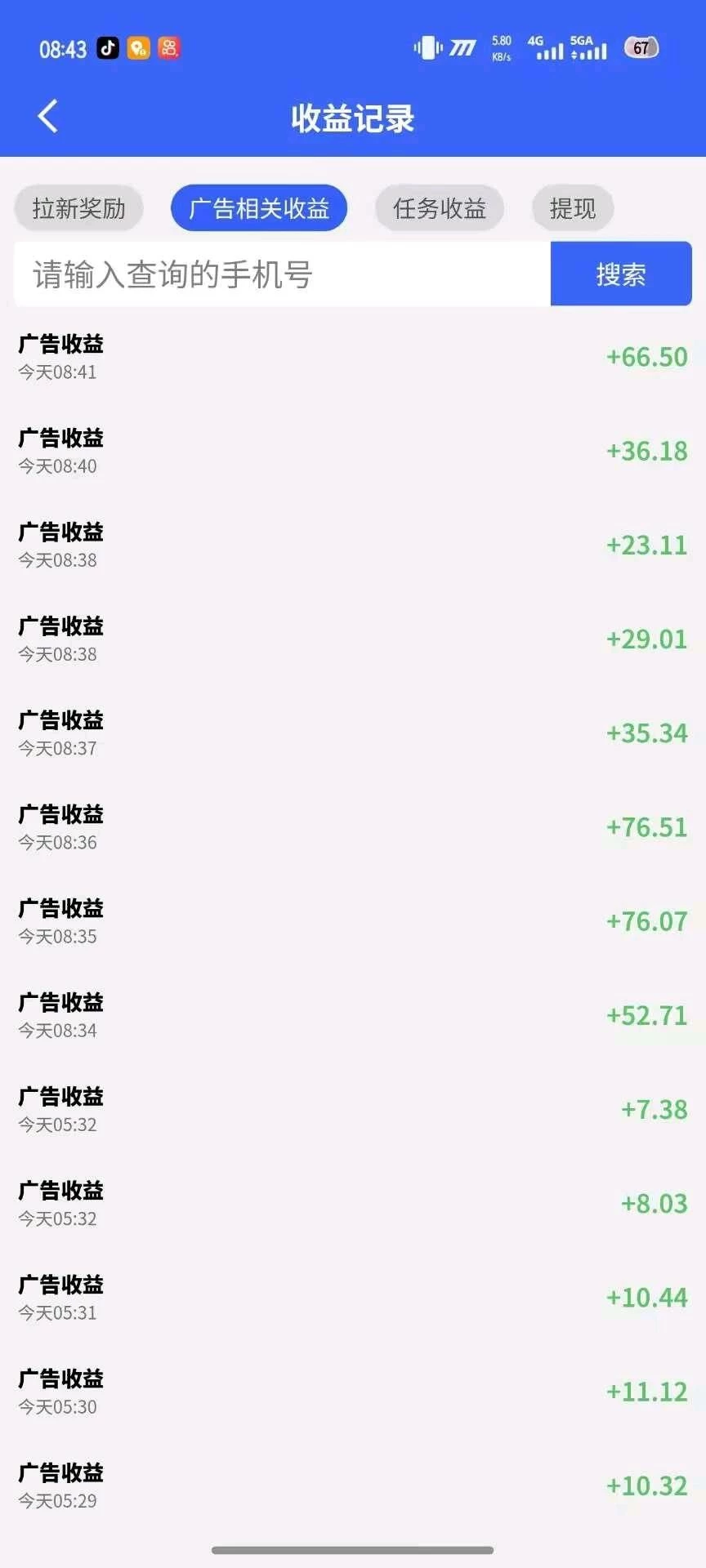Open the 提现 withdrawal tab
The height and width of the screenshot is (1568, 706).
click(572, 208)
